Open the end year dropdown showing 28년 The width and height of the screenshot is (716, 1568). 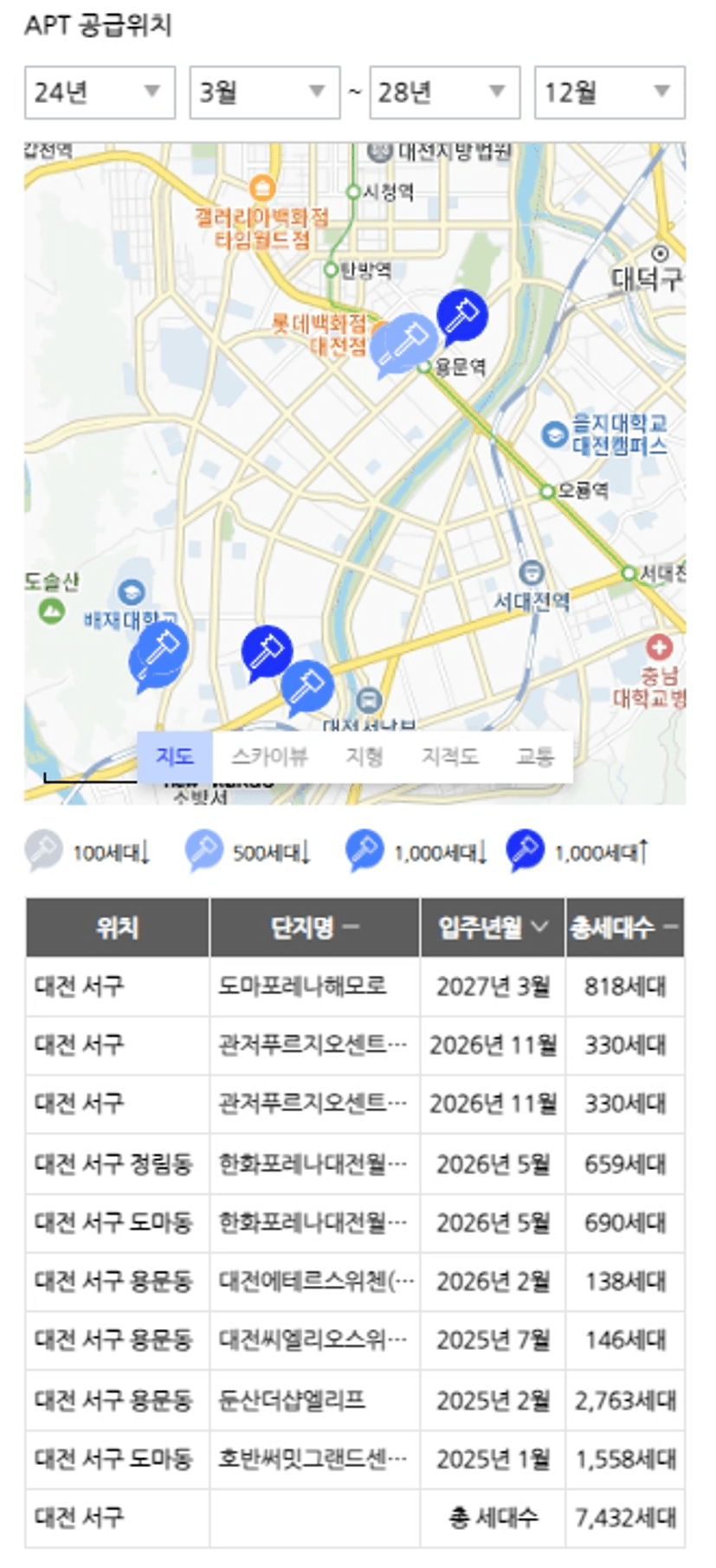pyautogui.click(x=445, y=92)
